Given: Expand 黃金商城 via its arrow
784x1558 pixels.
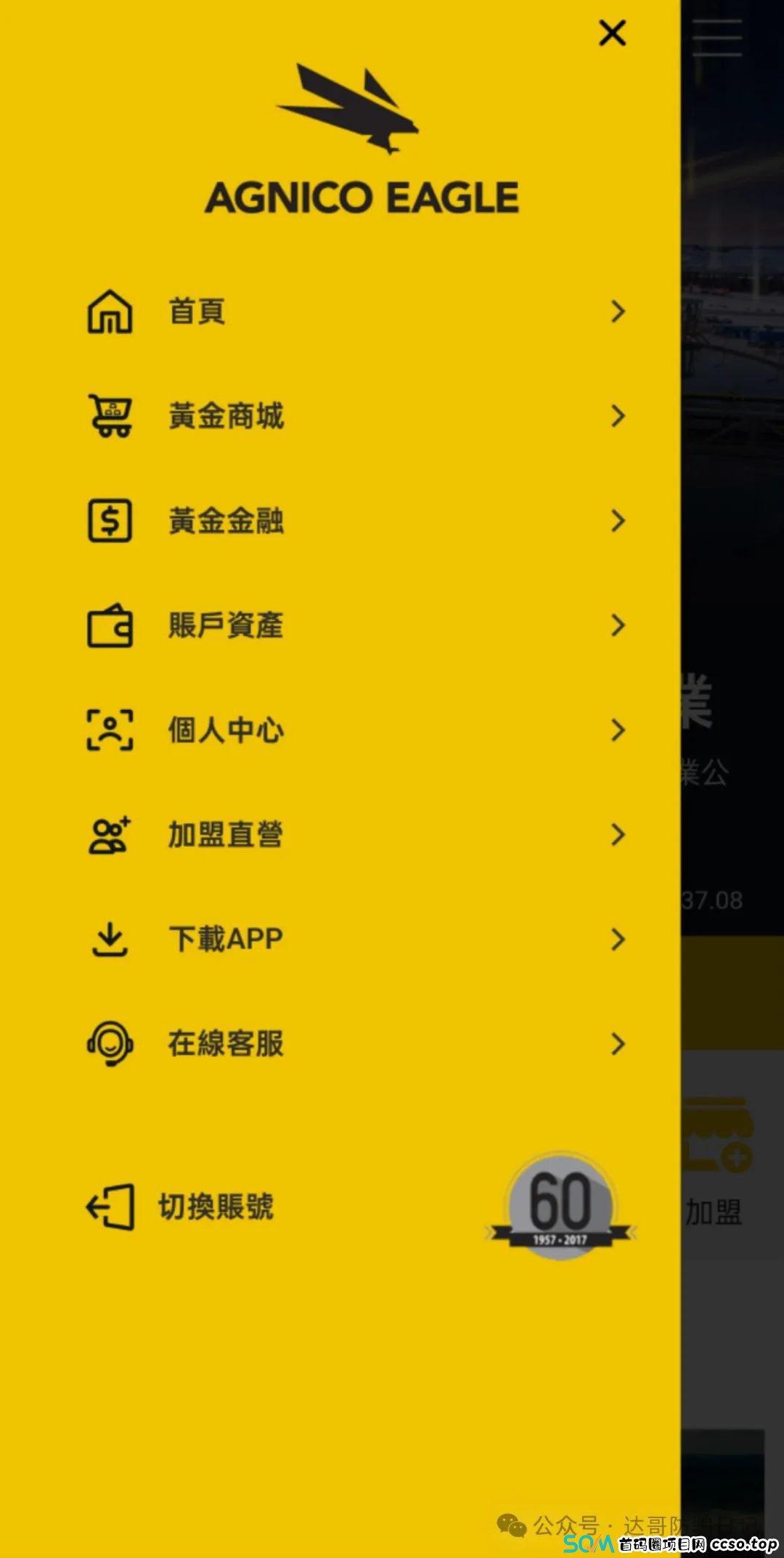Looking at the screenshot, I should pos(618,416).
